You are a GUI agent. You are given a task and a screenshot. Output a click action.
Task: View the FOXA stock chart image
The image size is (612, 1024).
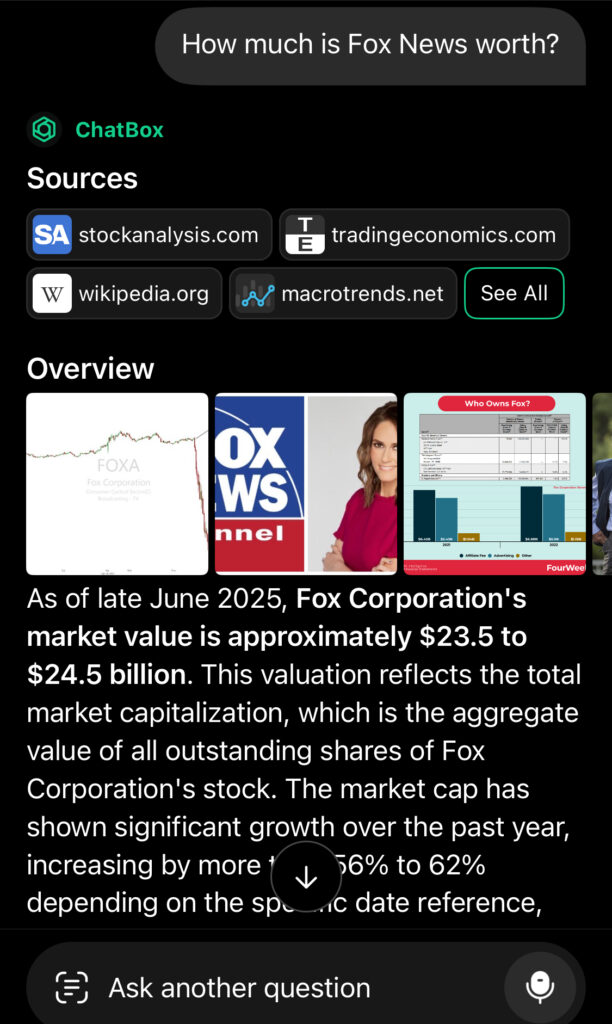118,484
